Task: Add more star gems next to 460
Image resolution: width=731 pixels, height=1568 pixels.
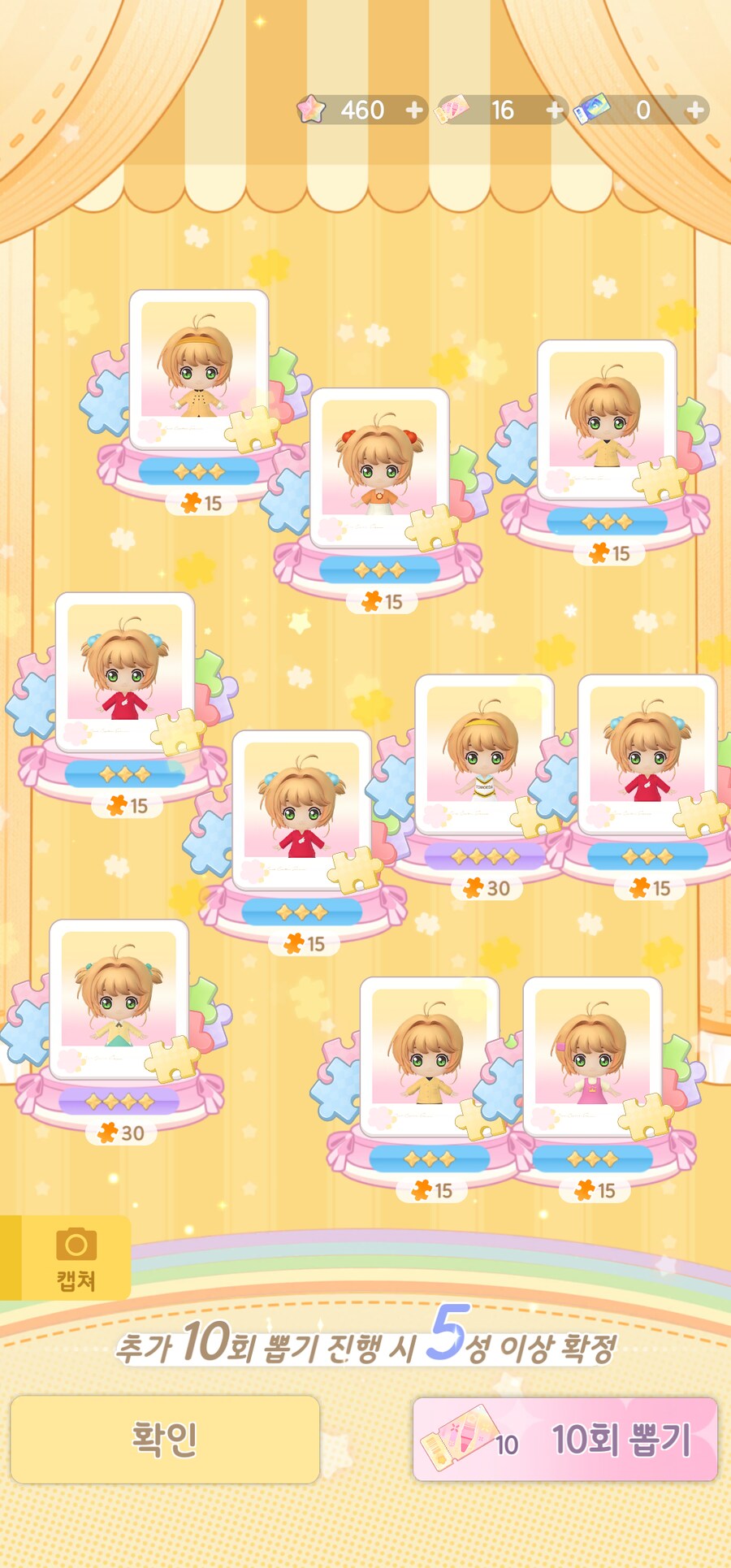Action: (414, 110)
